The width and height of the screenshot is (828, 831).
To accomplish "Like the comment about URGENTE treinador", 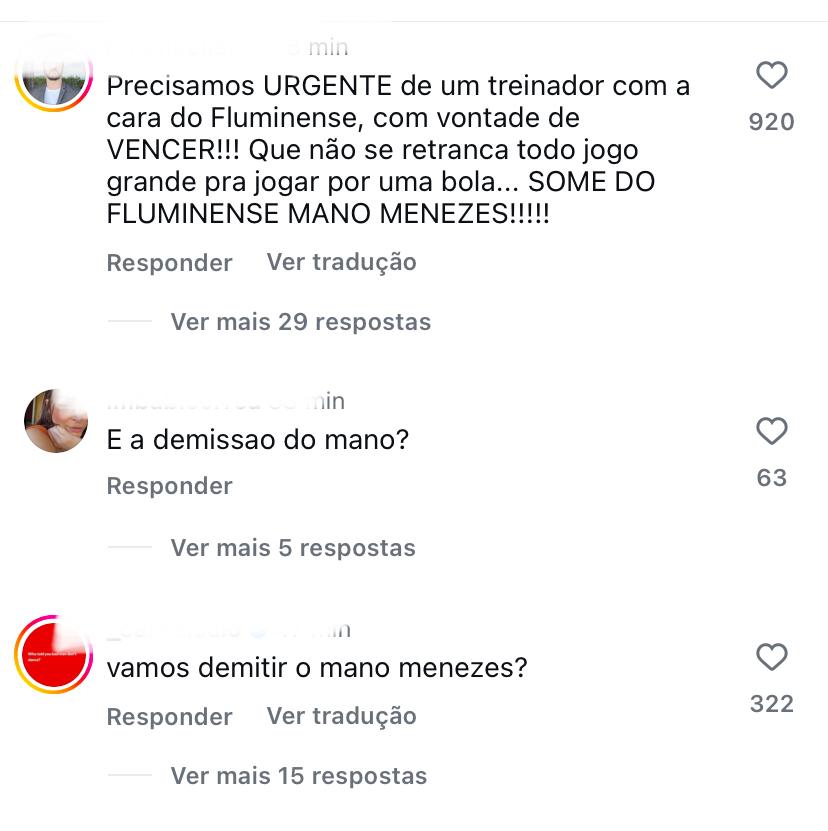I will [x=771, y=76].
